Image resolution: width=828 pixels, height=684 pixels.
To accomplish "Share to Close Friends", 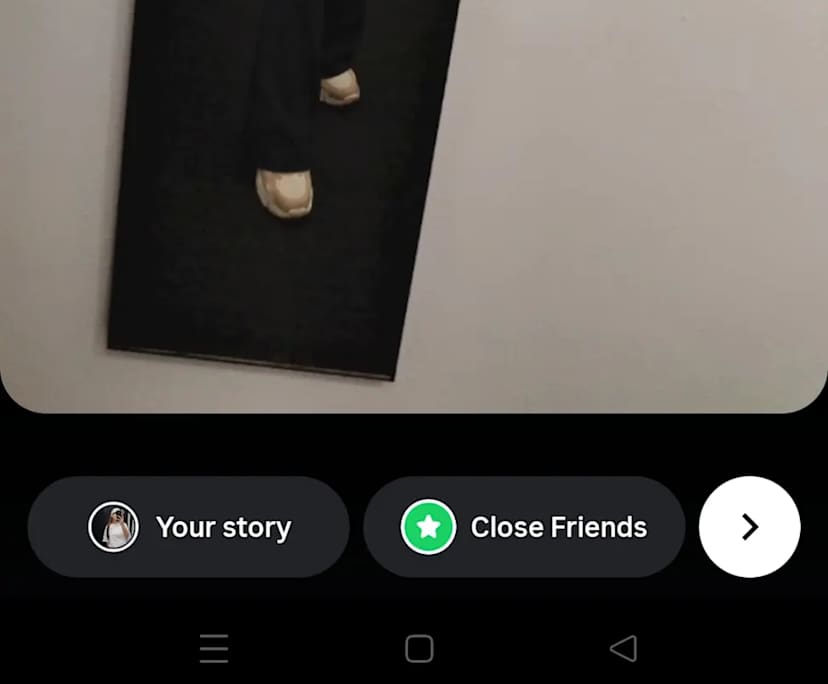I will (x=524, y=527).
